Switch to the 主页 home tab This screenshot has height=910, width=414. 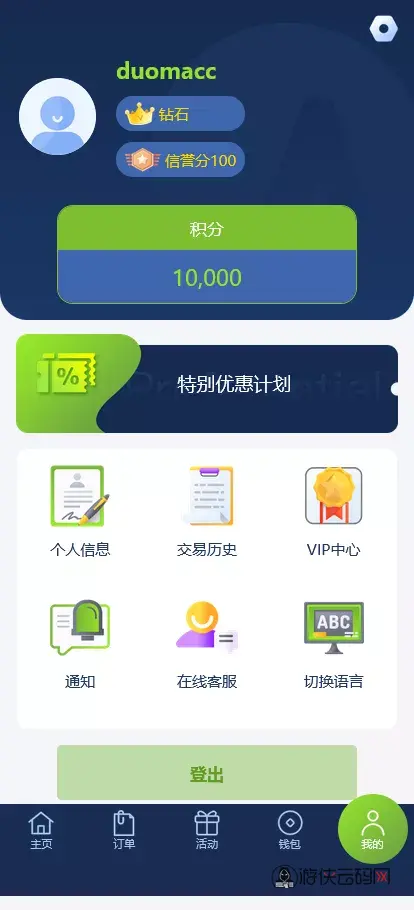(41, 830)
